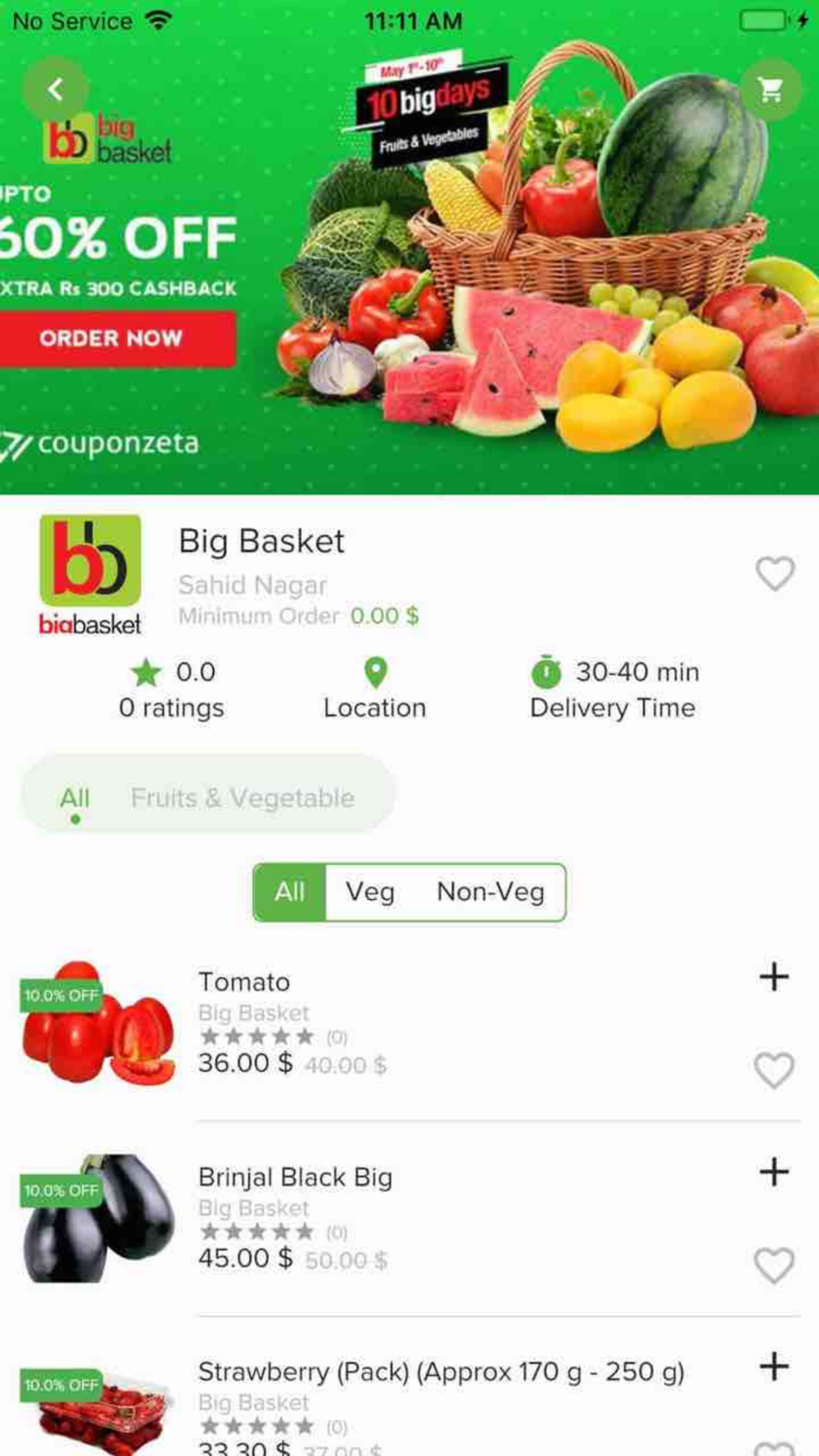The height and width of the screenshot is (1456, 819).
Task: Add Tomato to favorites
Action: tap(774, 1070)
